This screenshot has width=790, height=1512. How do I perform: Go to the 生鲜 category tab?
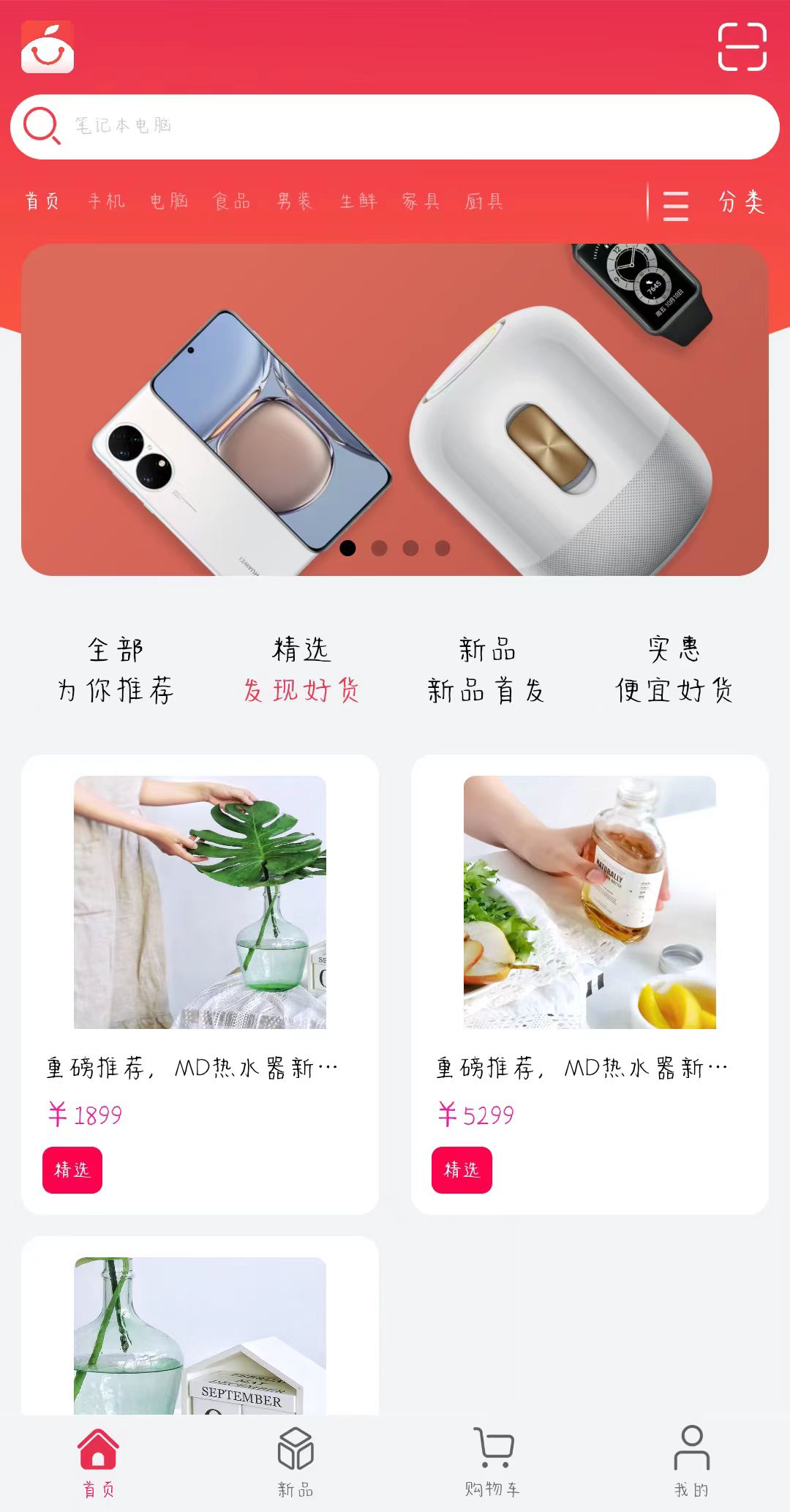click(358, 201)
